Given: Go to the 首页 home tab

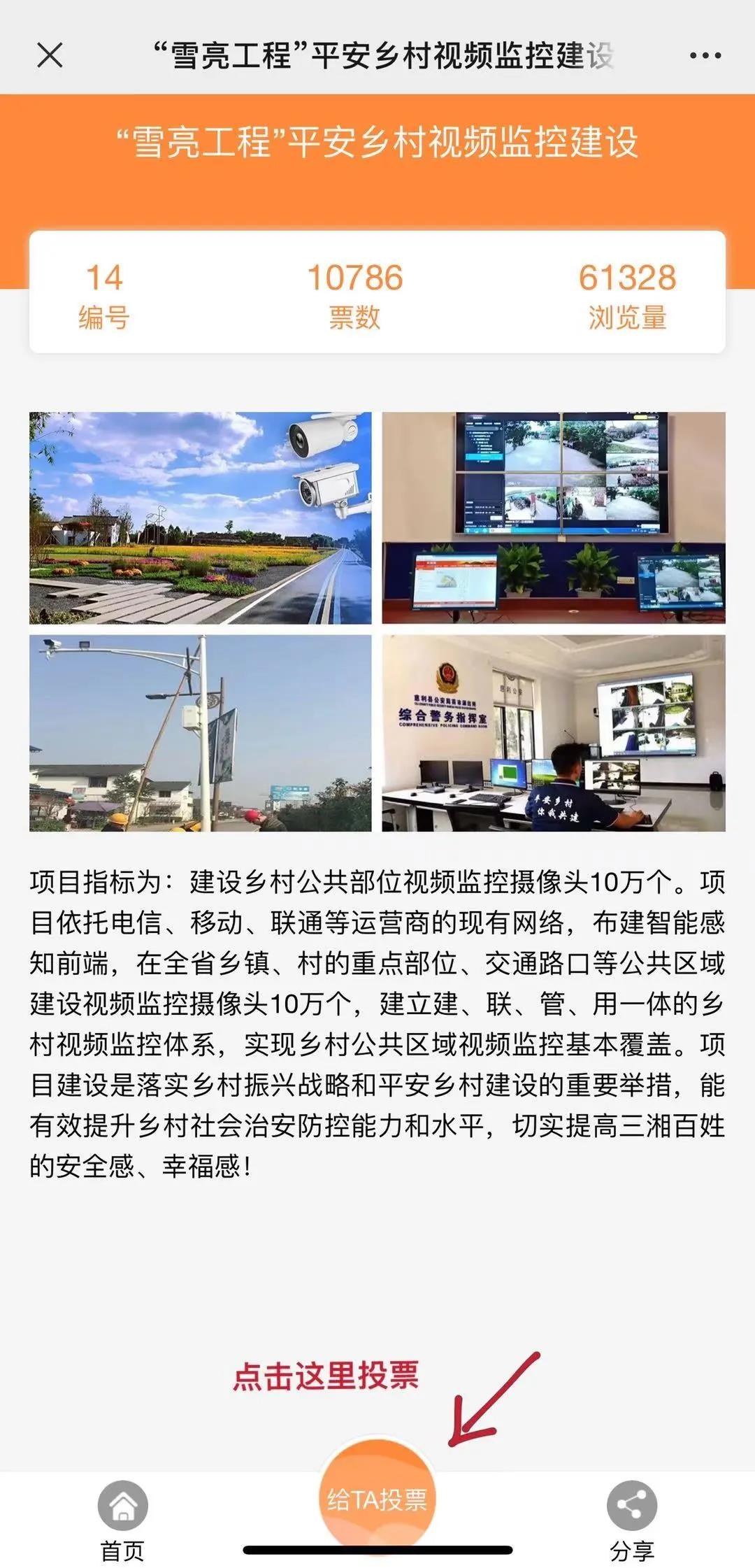Looking at the screenshot, I should point(123,1519).
